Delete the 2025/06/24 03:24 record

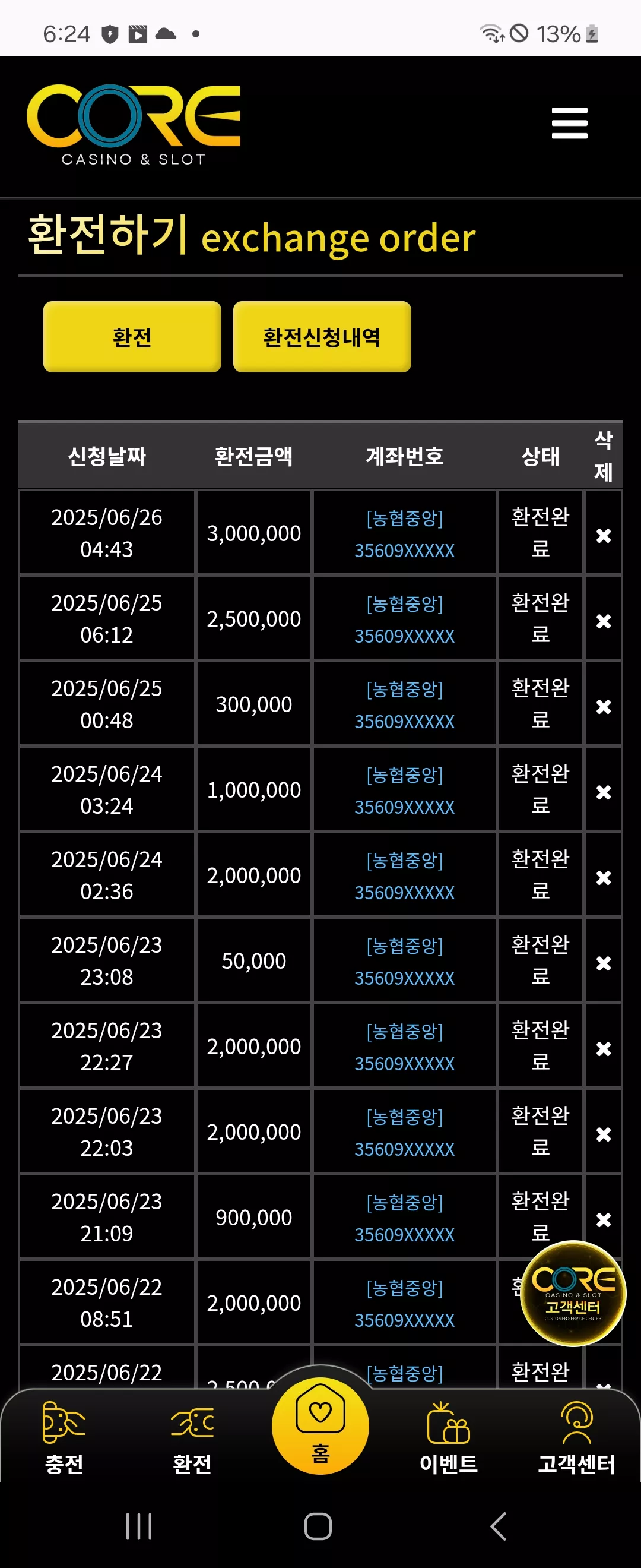(603, 792)
